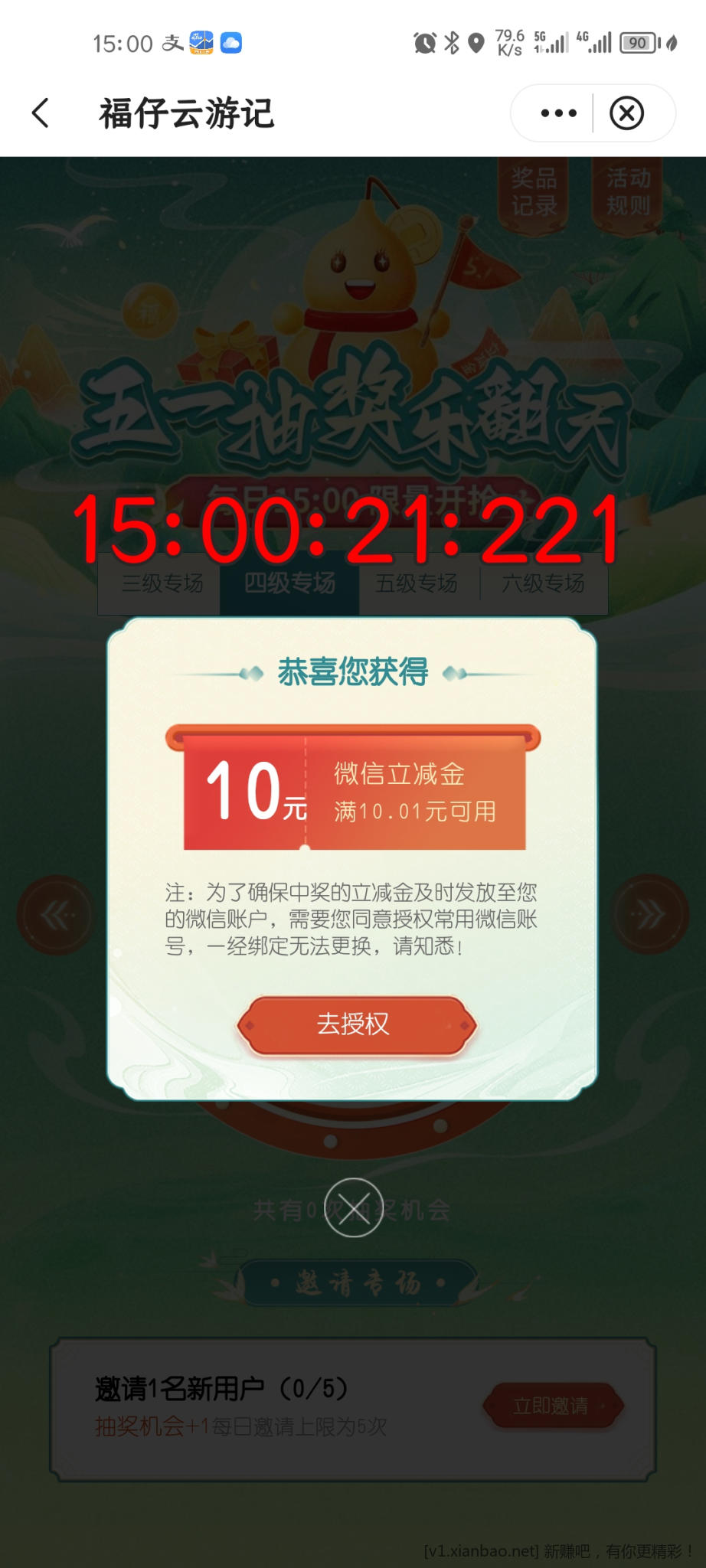Tap the left double-arrow button
This screenshot has width=706, height=1568.
(x=57, y=914)
